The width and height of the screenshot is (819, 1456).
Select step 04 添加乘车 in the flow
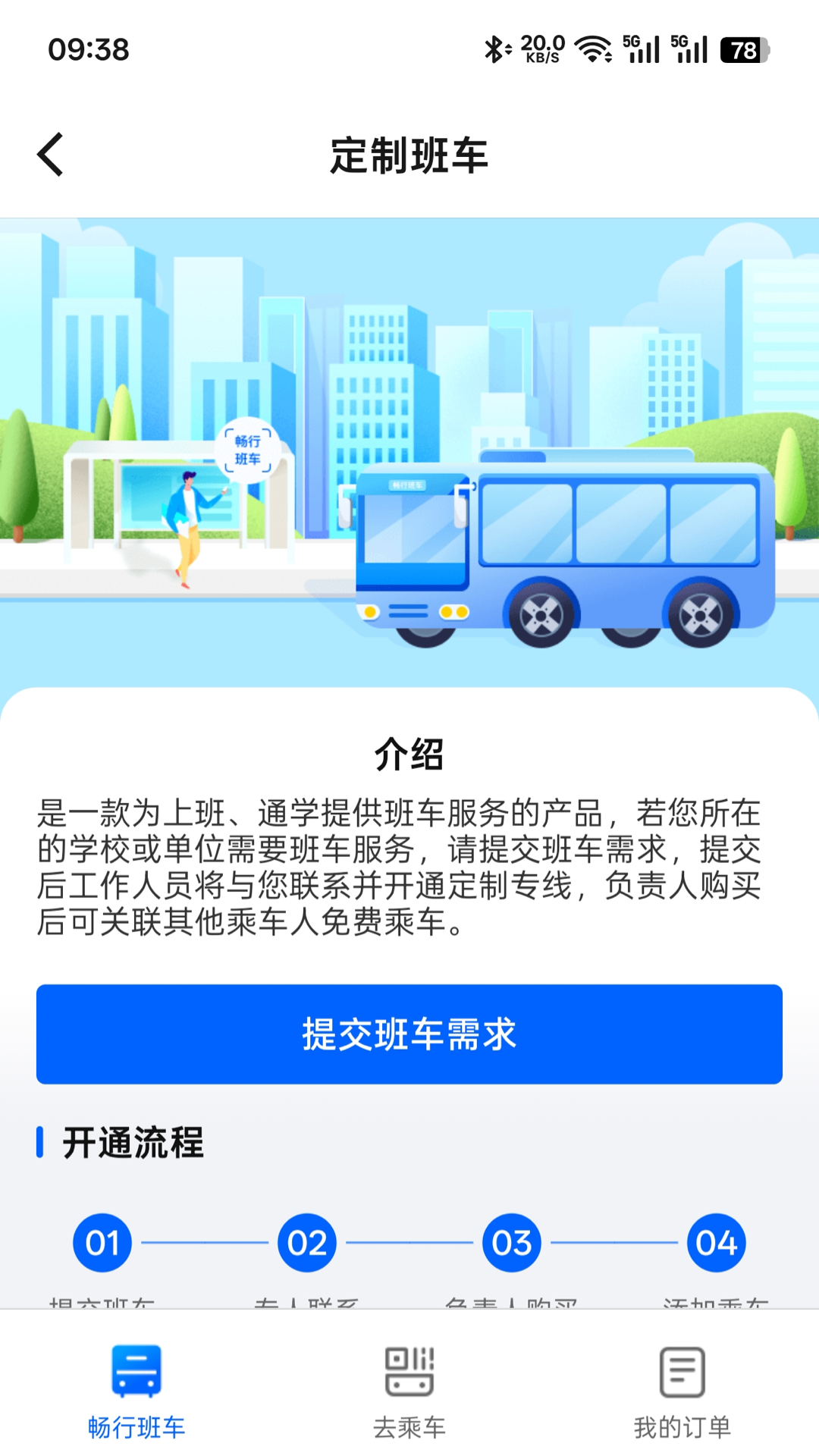pyautogui.click(x=715, y=1242)
